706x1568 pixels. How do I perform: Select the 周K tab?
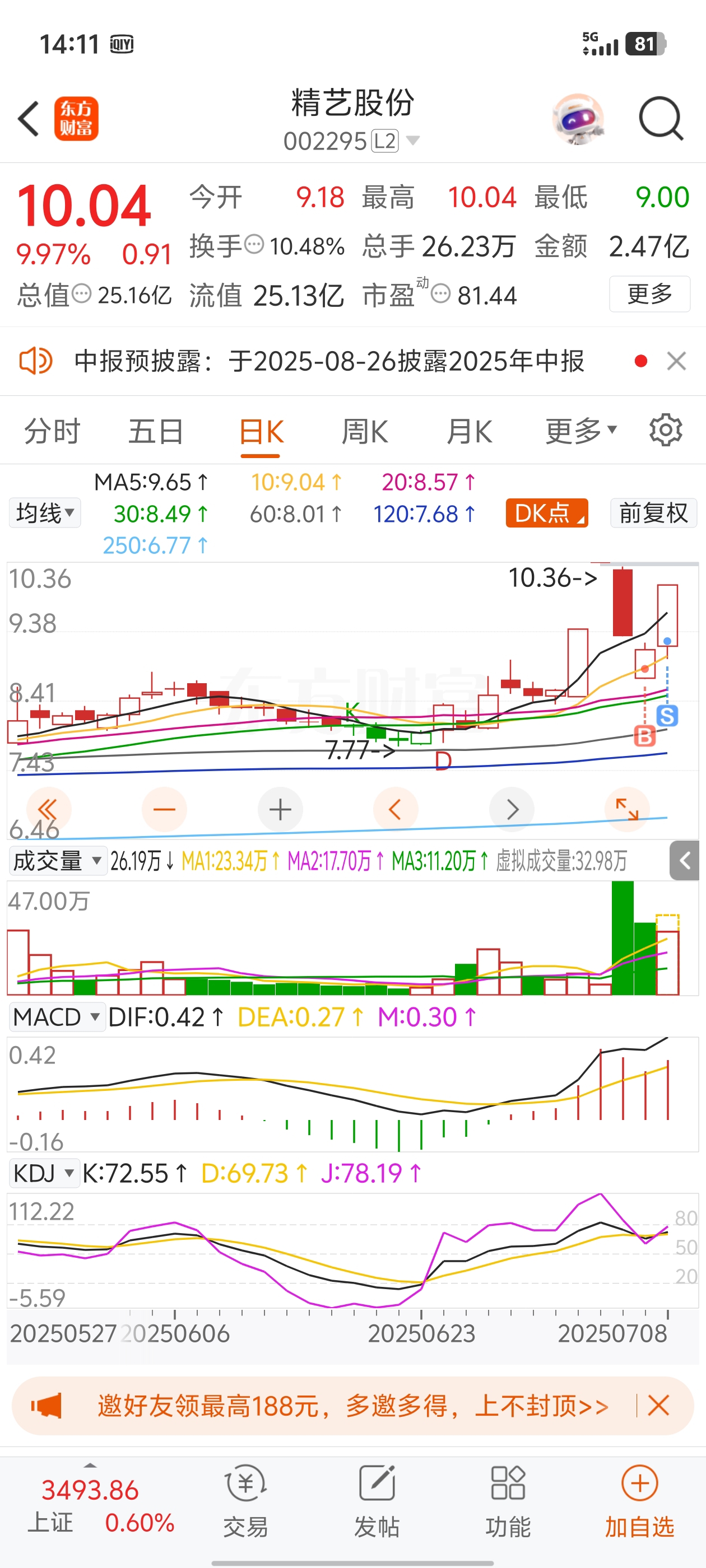[364, 432]
